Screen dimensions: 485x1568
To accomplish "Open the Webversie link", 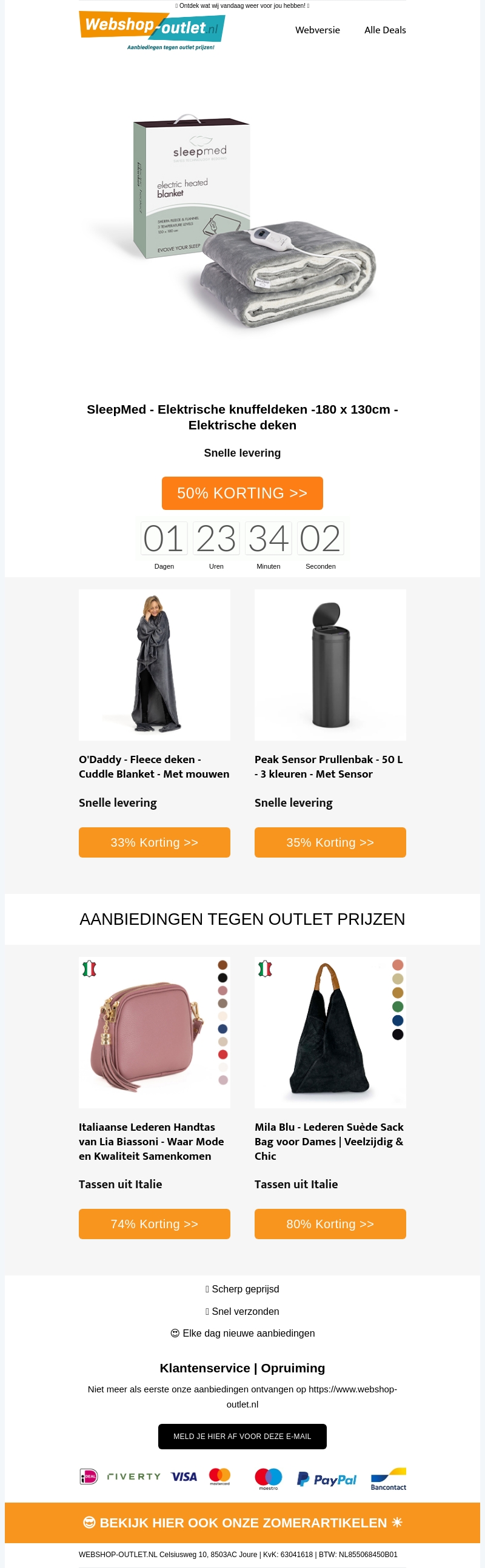I will pos(318,30).
